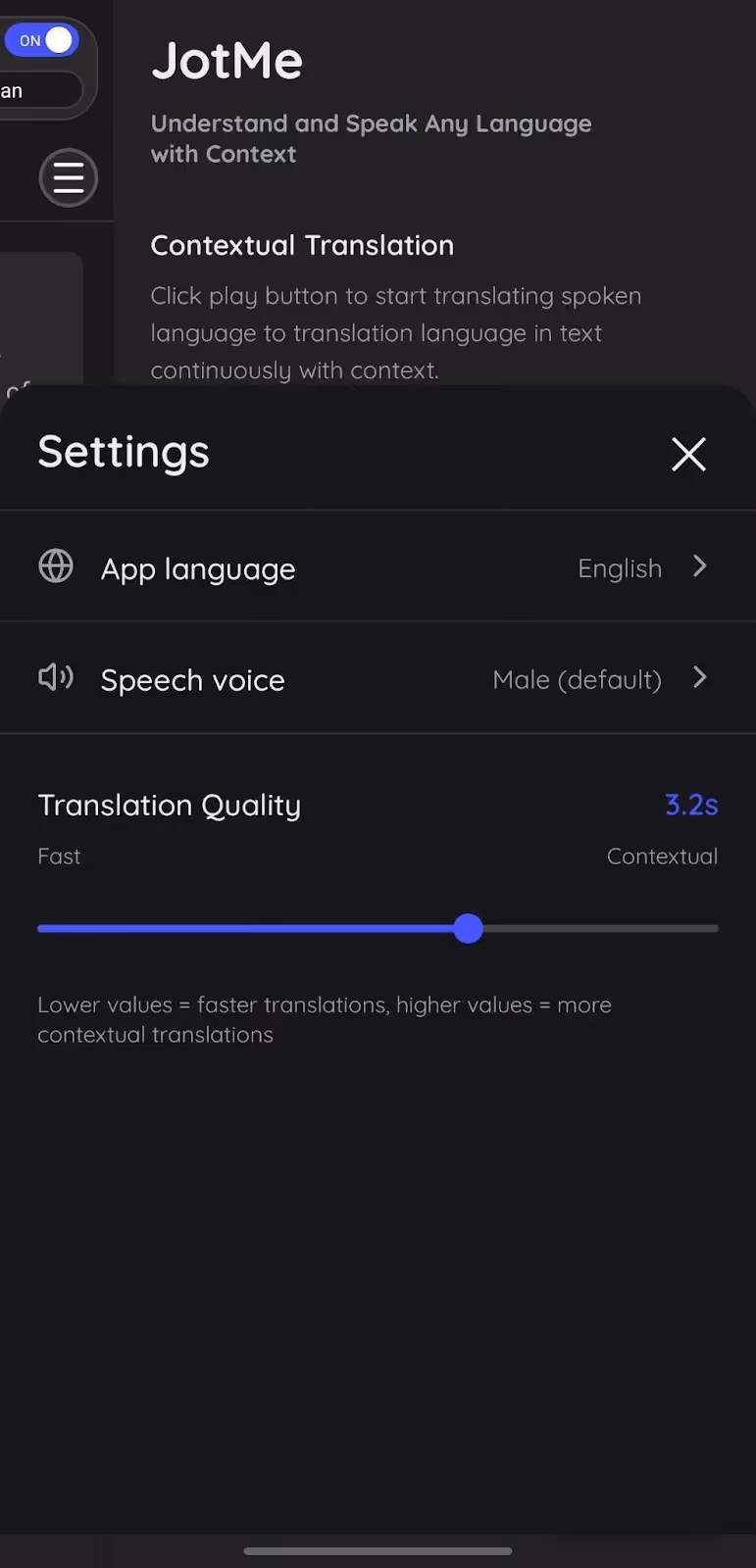Select the Contextual quality label
The height and width of the screenshot is (1568, 756).
pyautogui.click(x=662, y=856)
